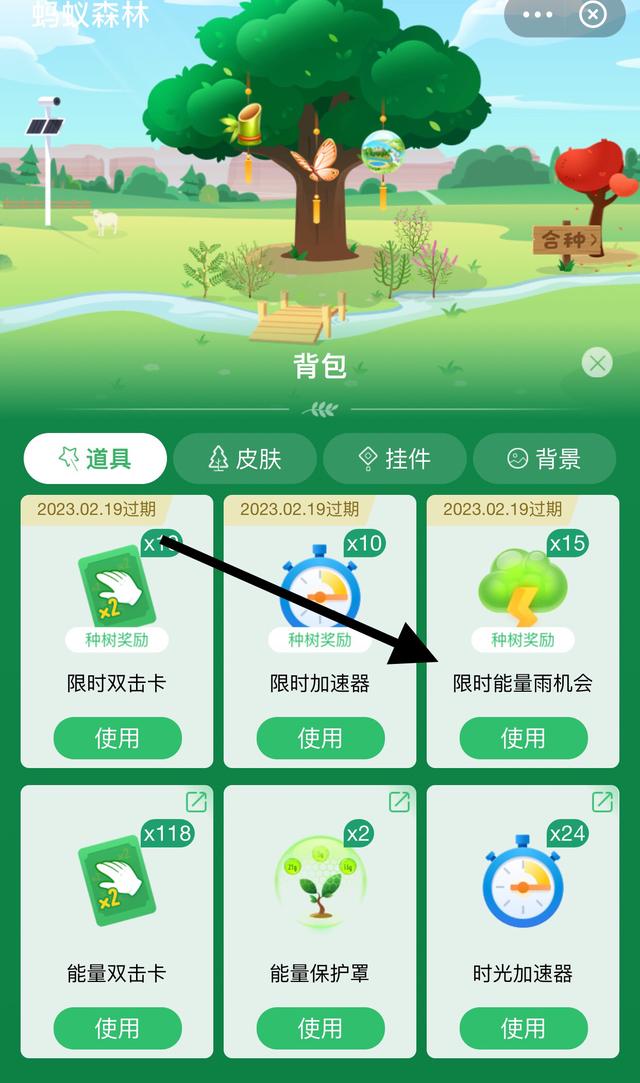Open details icon on 能量保护罩 card
This screenshot has height=1083, width=640.
400,802
